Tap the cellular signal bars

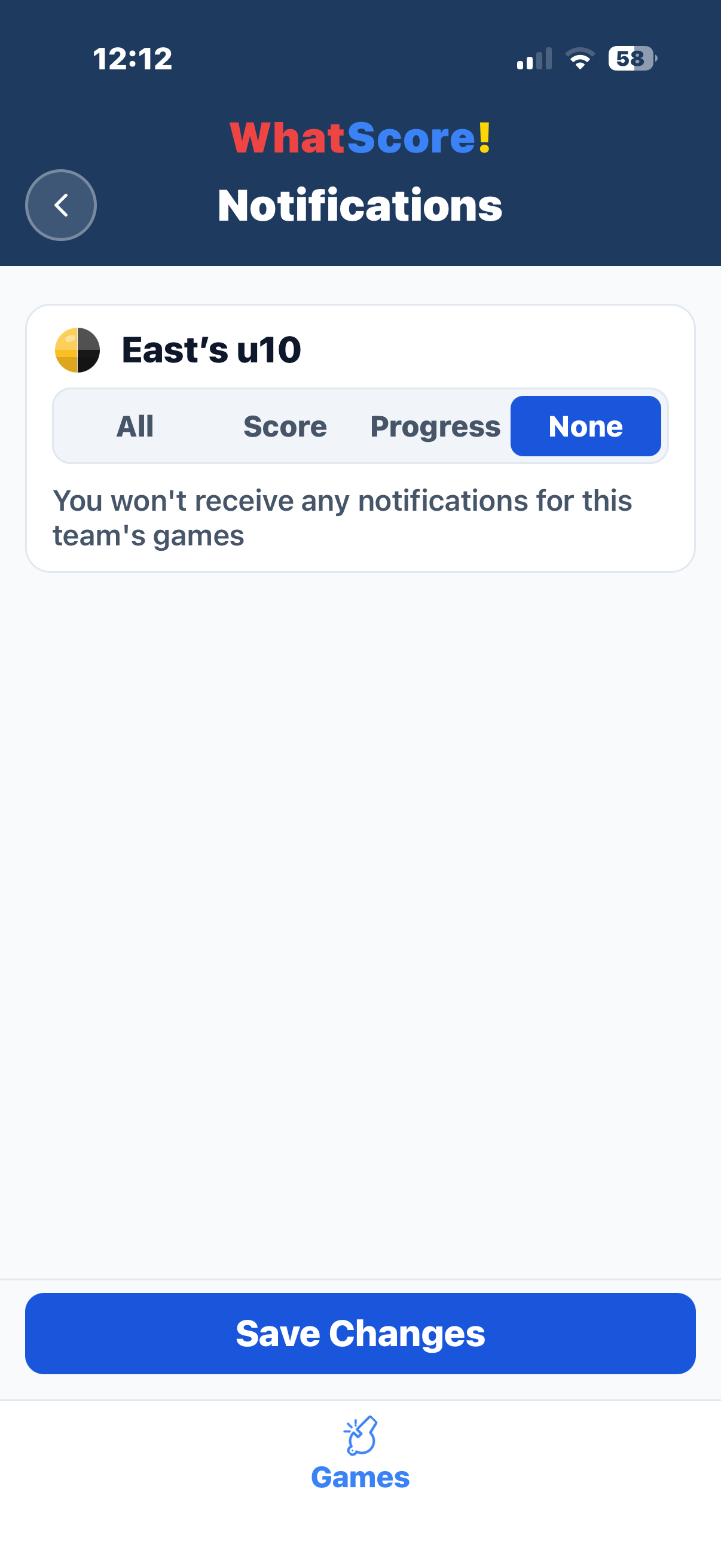click(535, 58)
